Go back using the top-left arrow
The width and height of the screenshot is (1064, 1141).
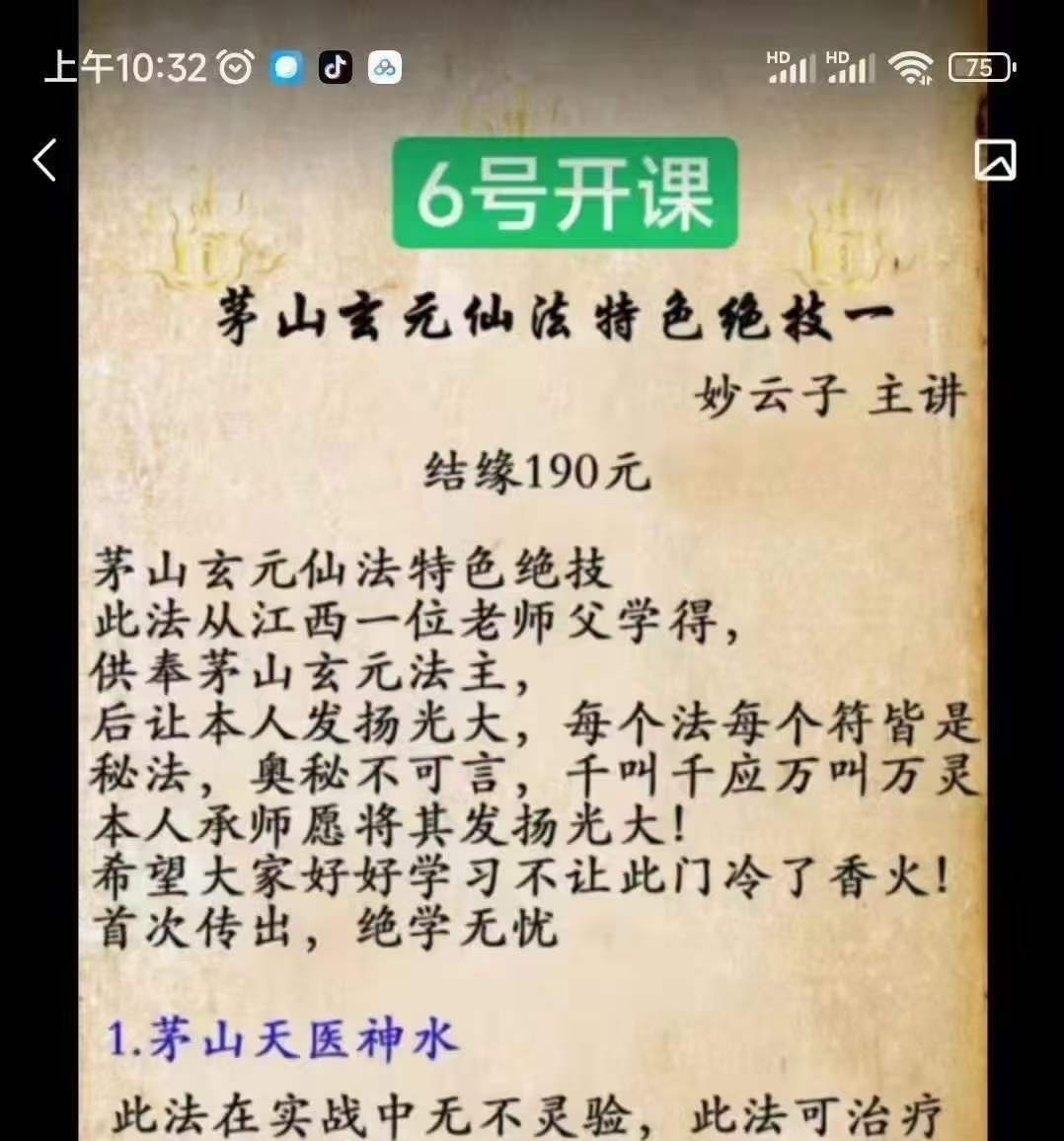point(45,160)
